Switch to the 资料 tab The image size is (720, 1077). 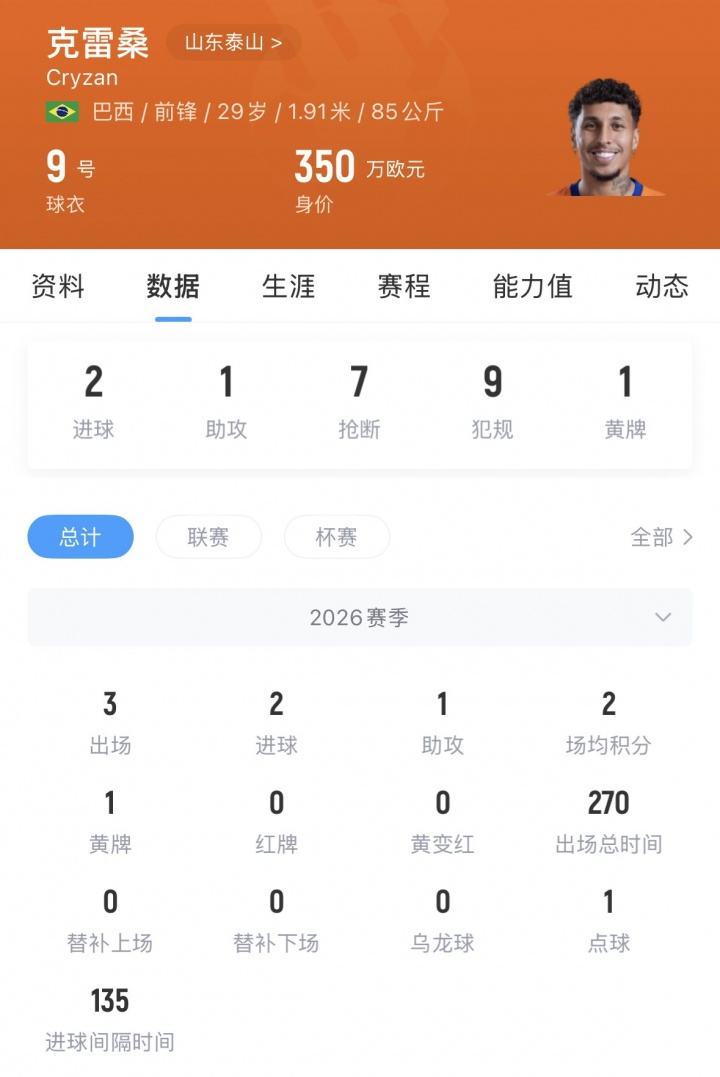pos(60,288)
